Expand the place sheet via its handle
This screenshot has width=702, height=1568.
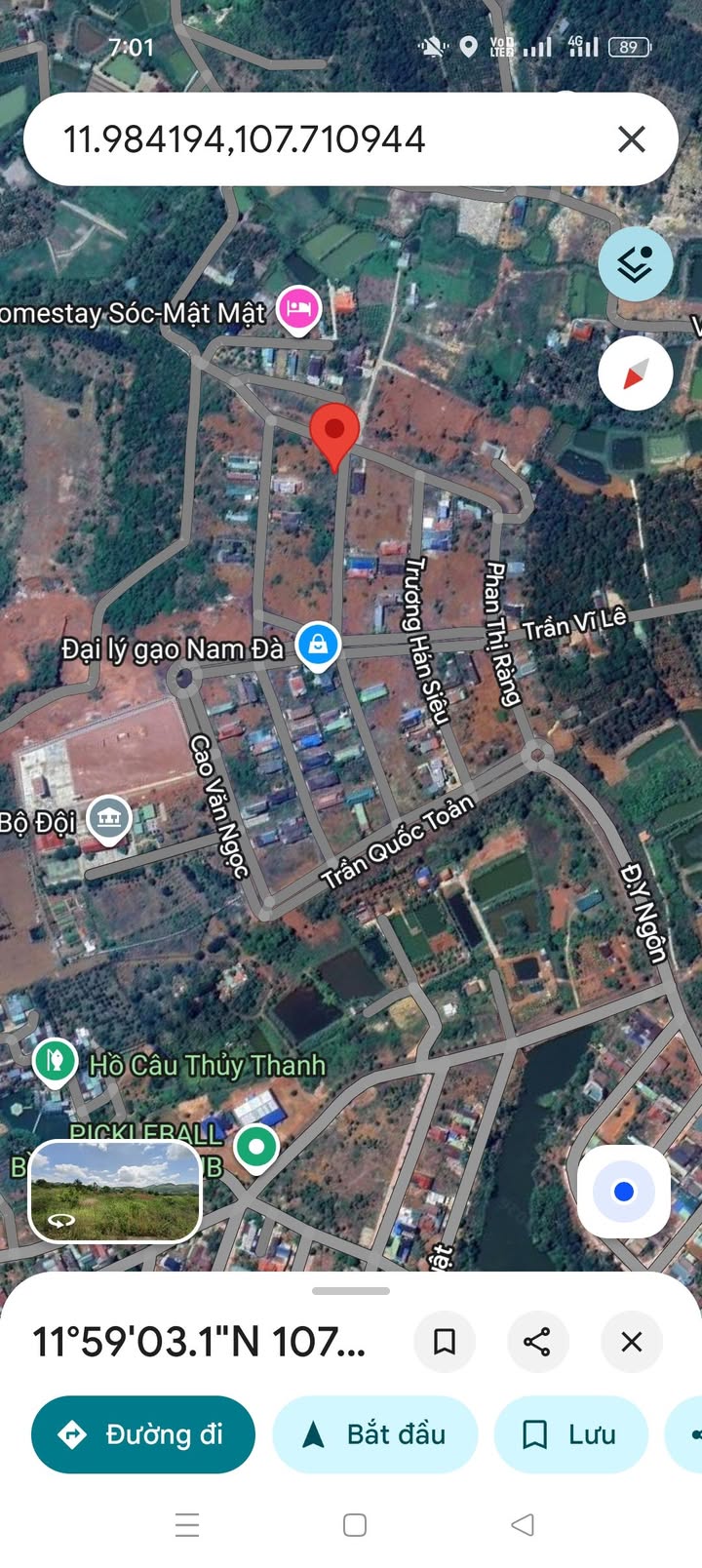(351, 1291)
